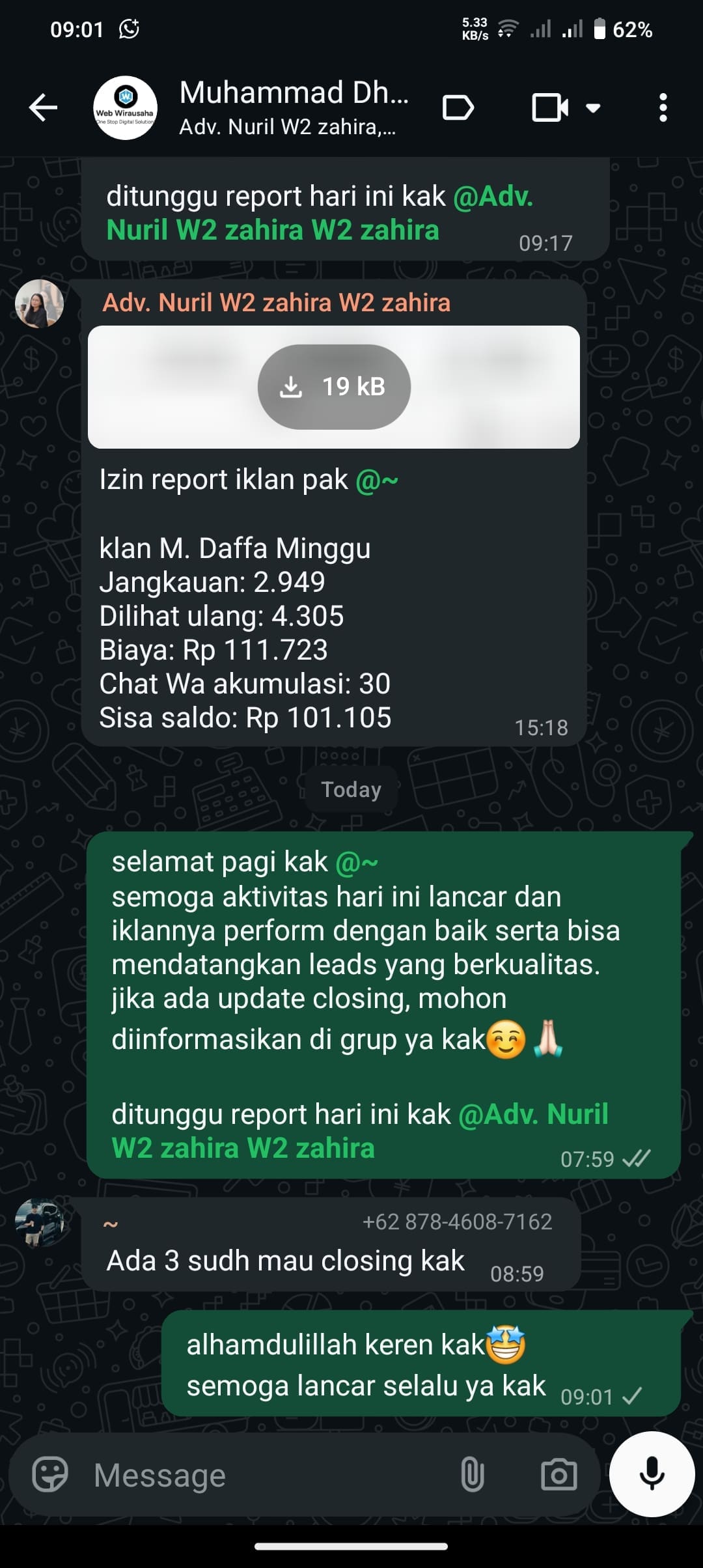The width and height of the screenshot is (703, 1568).
Task: View Adv. Nuril's profile picture
Action: tap(40, 303)
